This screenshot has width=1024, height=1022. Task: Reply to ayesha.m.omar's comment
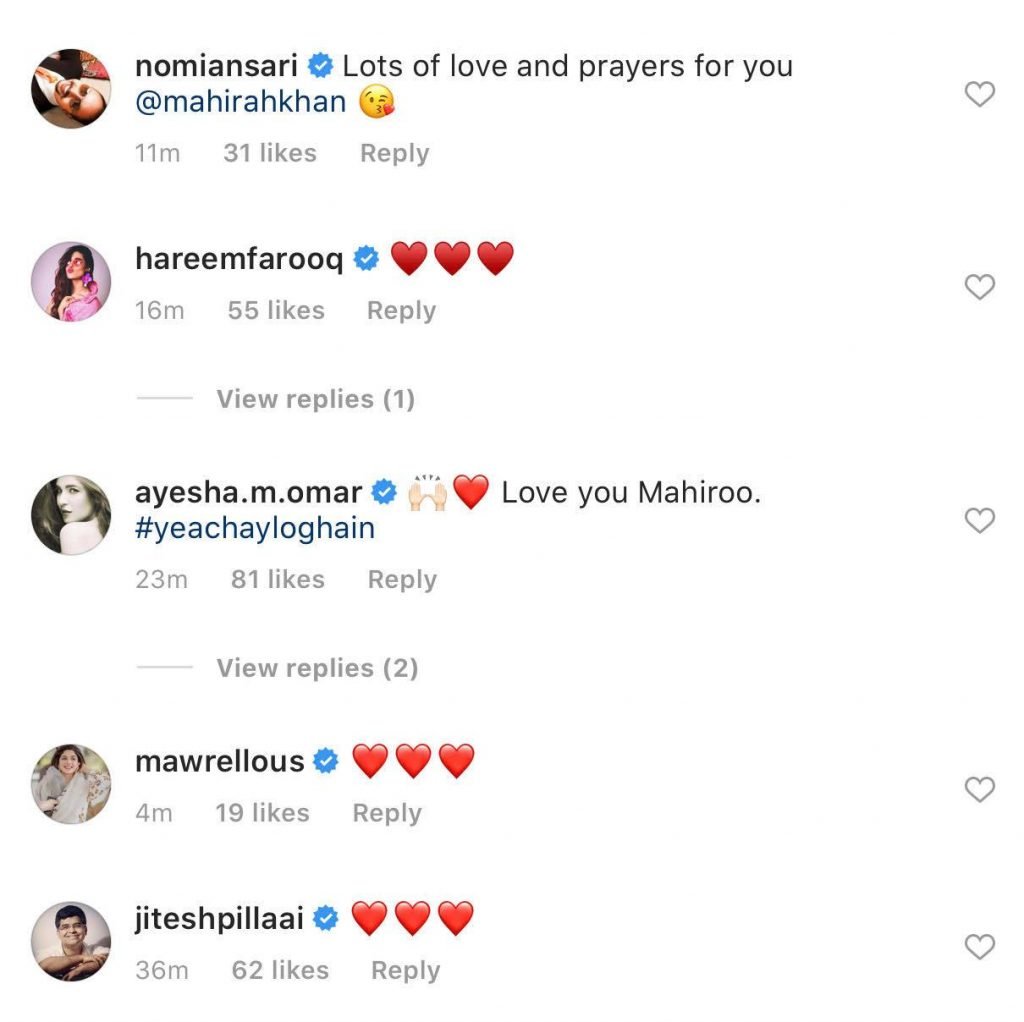[402, 580]
